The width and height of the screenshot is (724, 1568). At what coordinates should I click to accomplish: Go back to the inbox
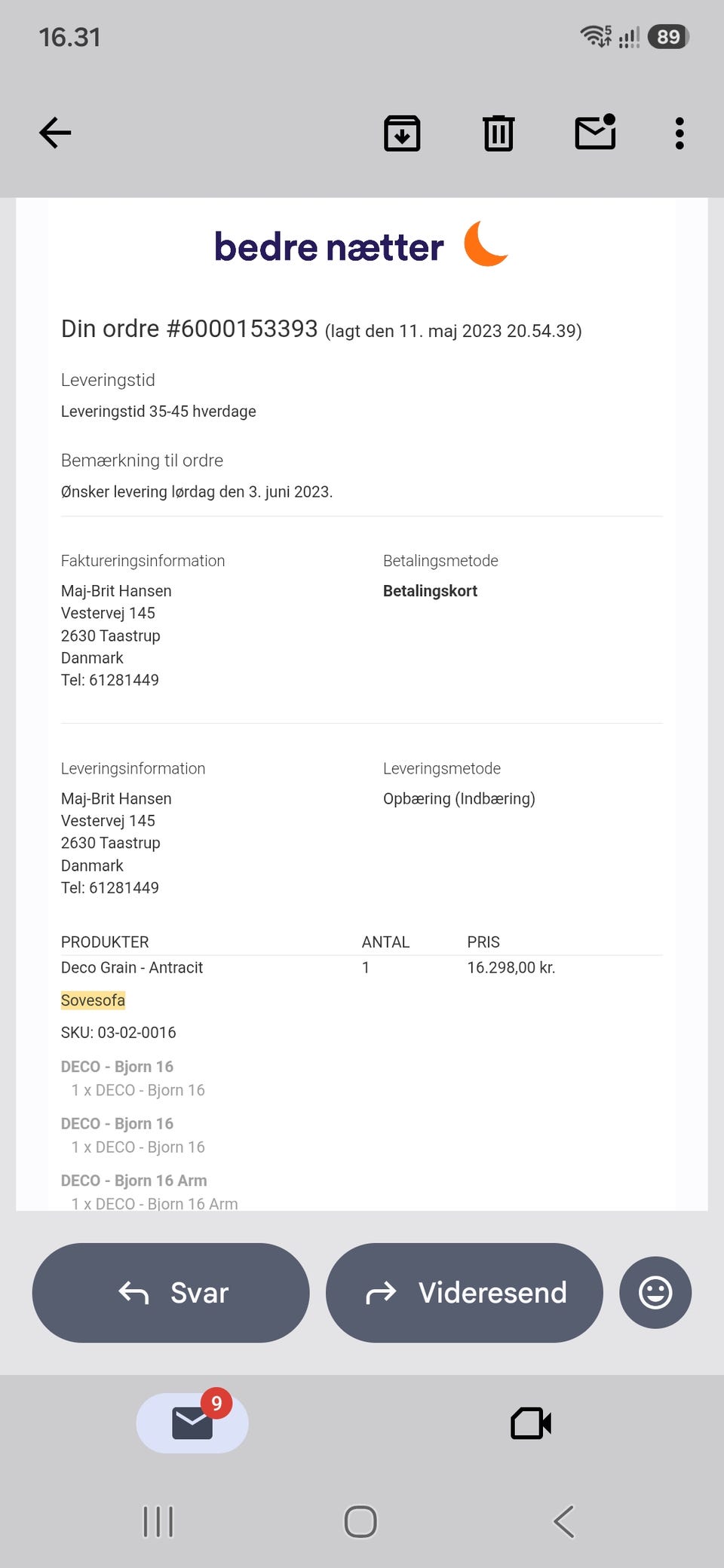(55, 133)
